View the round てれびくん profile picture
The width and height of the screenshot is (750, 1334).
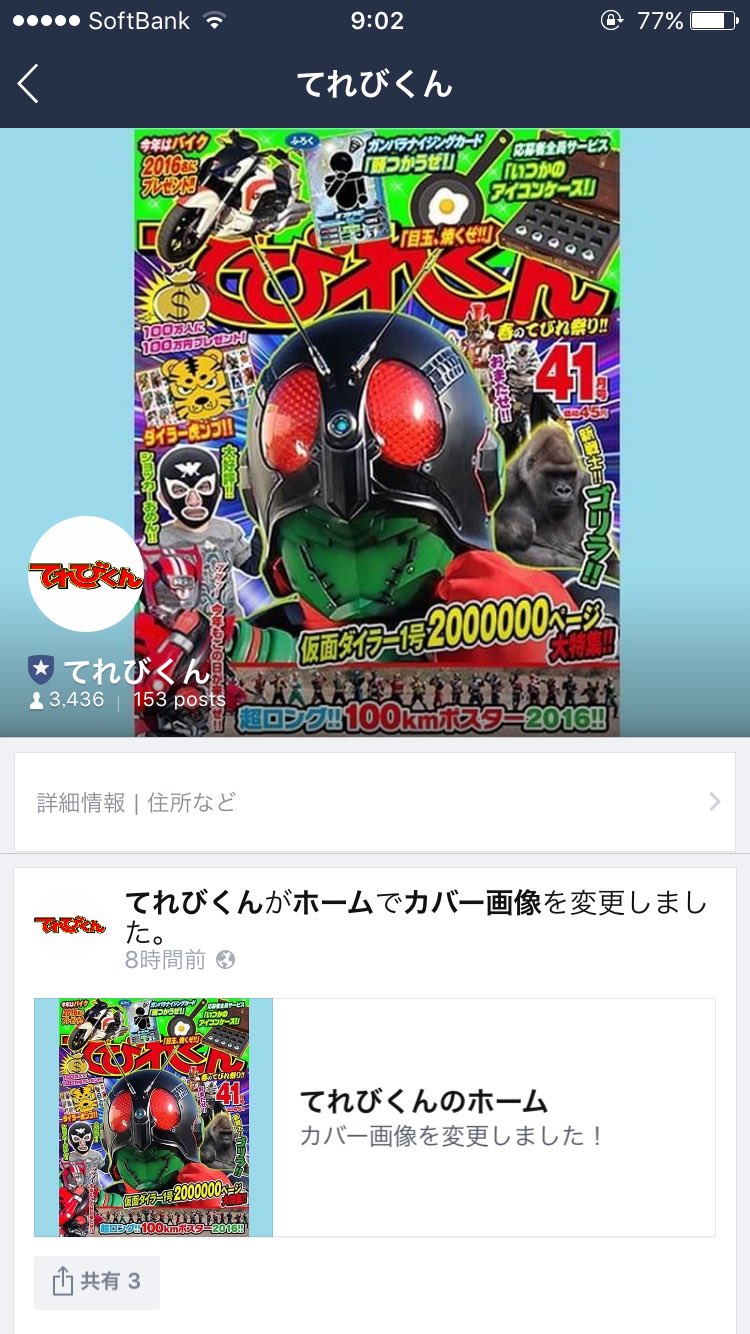(x=86, y=574)
